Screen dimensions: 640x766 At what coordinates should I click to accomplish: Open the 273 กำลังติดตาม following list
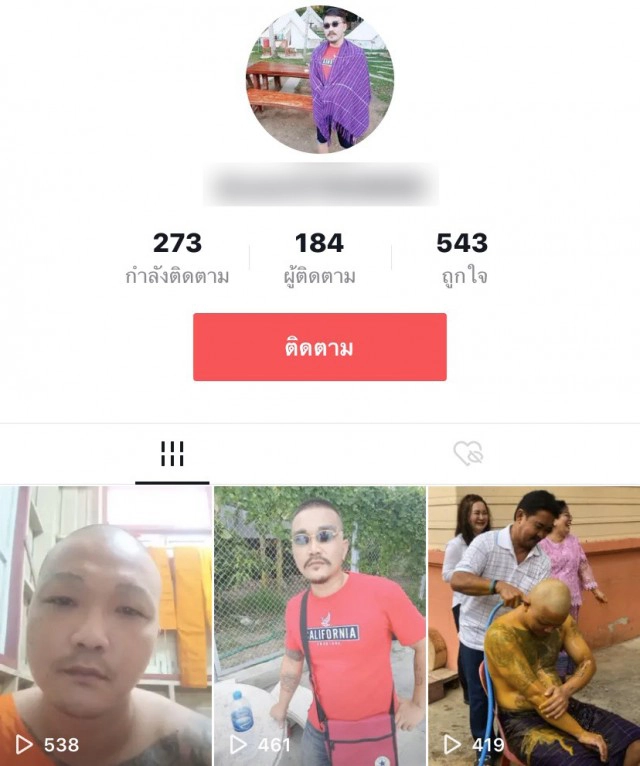tap(177, 258)
